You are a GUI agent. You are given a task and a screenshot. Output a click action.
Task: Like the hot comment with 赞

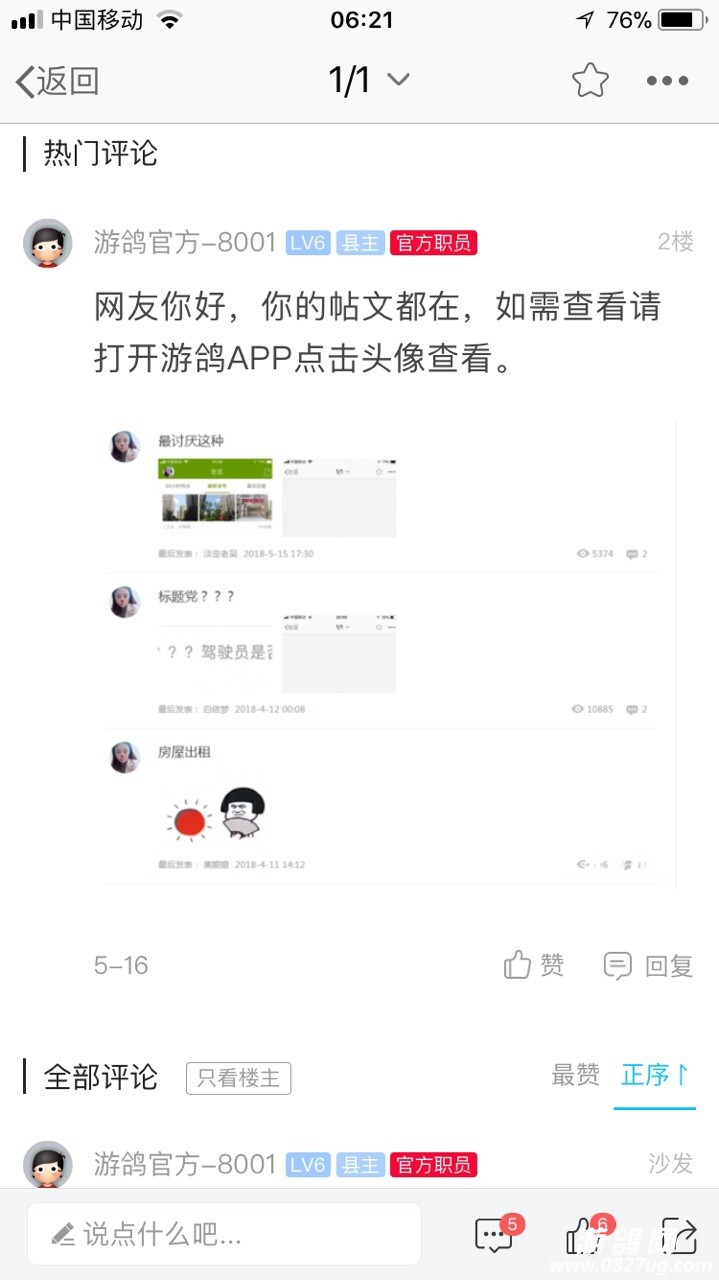535,965
